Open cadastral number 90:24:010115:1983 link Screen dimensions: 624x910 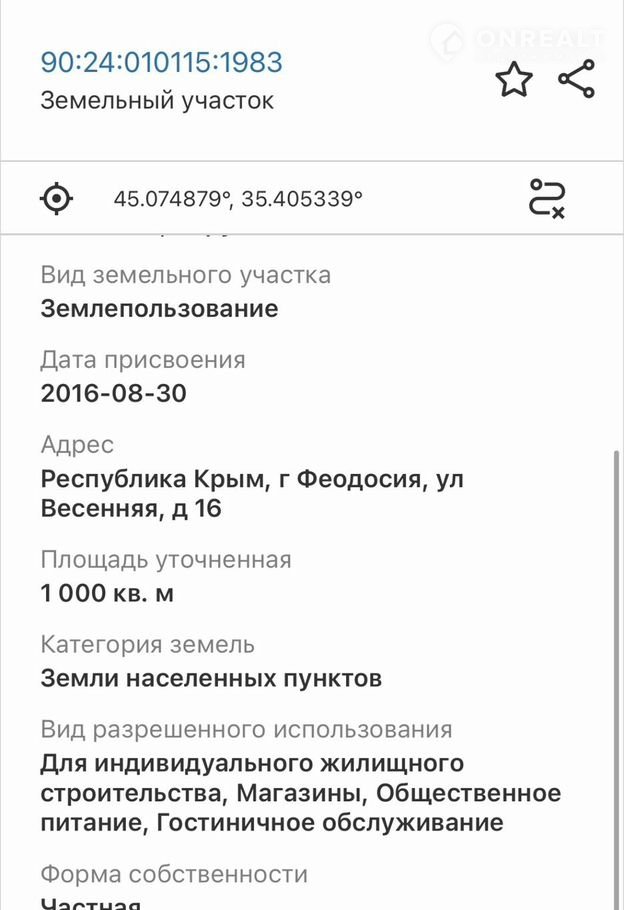[x=161, y=62]
